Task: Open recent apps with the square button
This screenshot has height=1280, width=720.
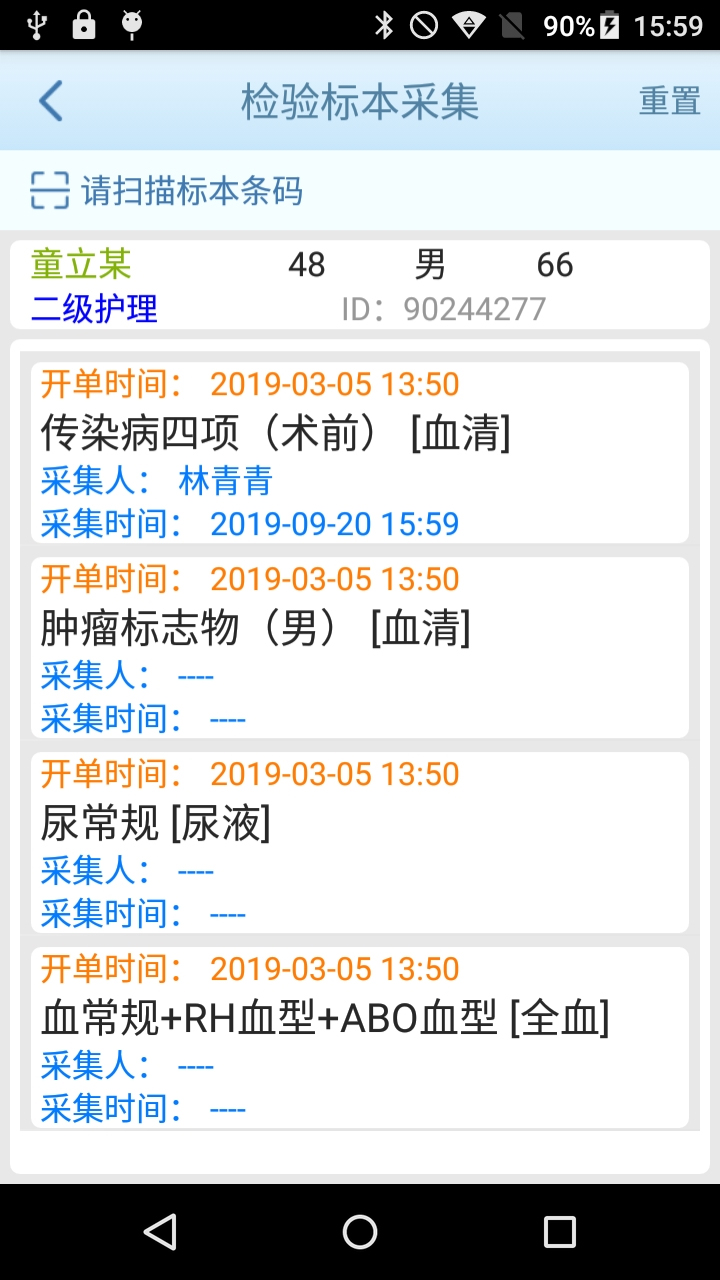Action: (x=560, y=1232)
